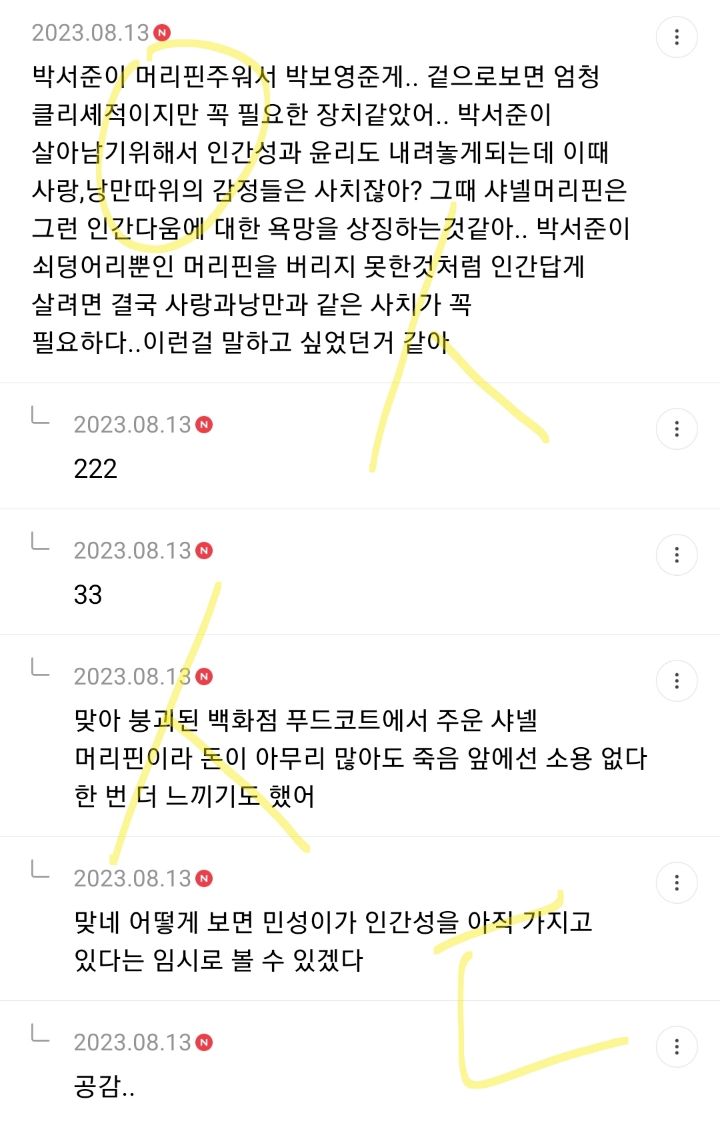The width and height of the screenshot is (720, 1121).
Task: Open the more options for the 공감.. reply
Action: (676, 1047)
